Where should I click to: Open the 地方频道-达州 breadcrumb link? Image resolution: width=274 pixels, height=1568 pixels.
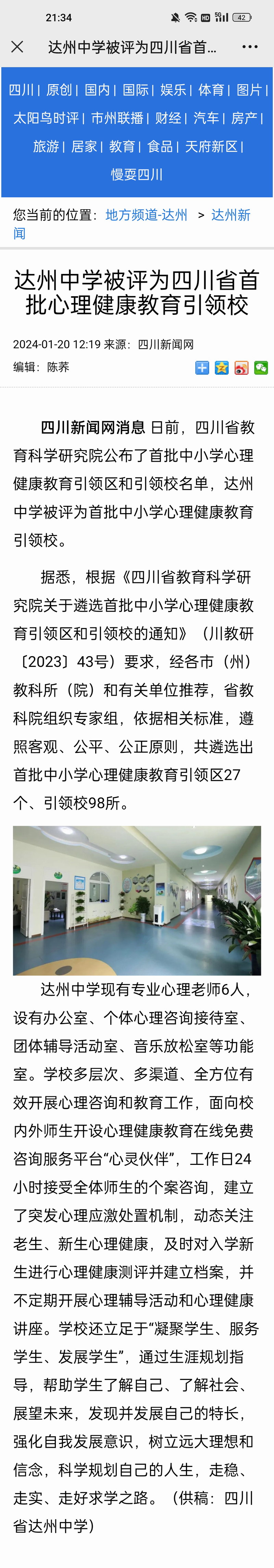tap(146, 215)
